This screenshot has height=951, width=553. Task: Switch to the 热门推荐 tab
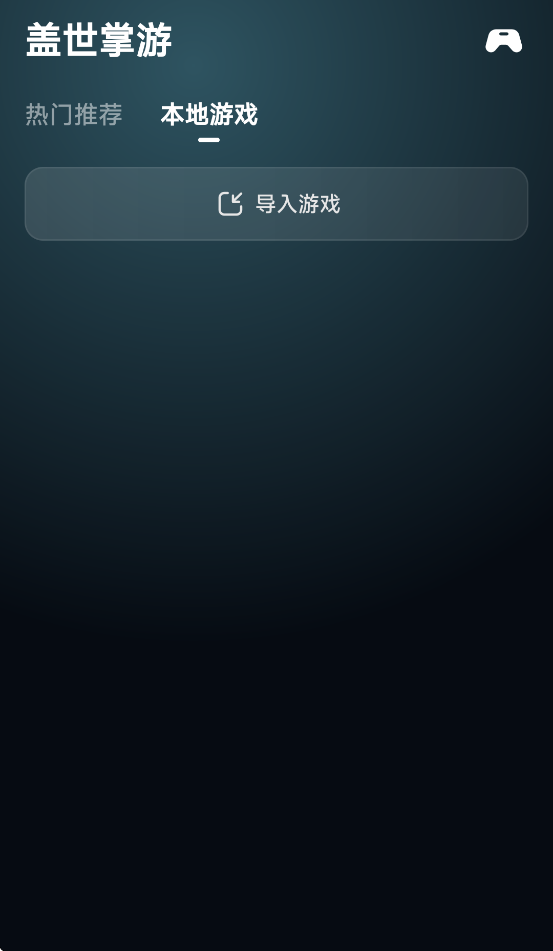(x=74, y=115)
